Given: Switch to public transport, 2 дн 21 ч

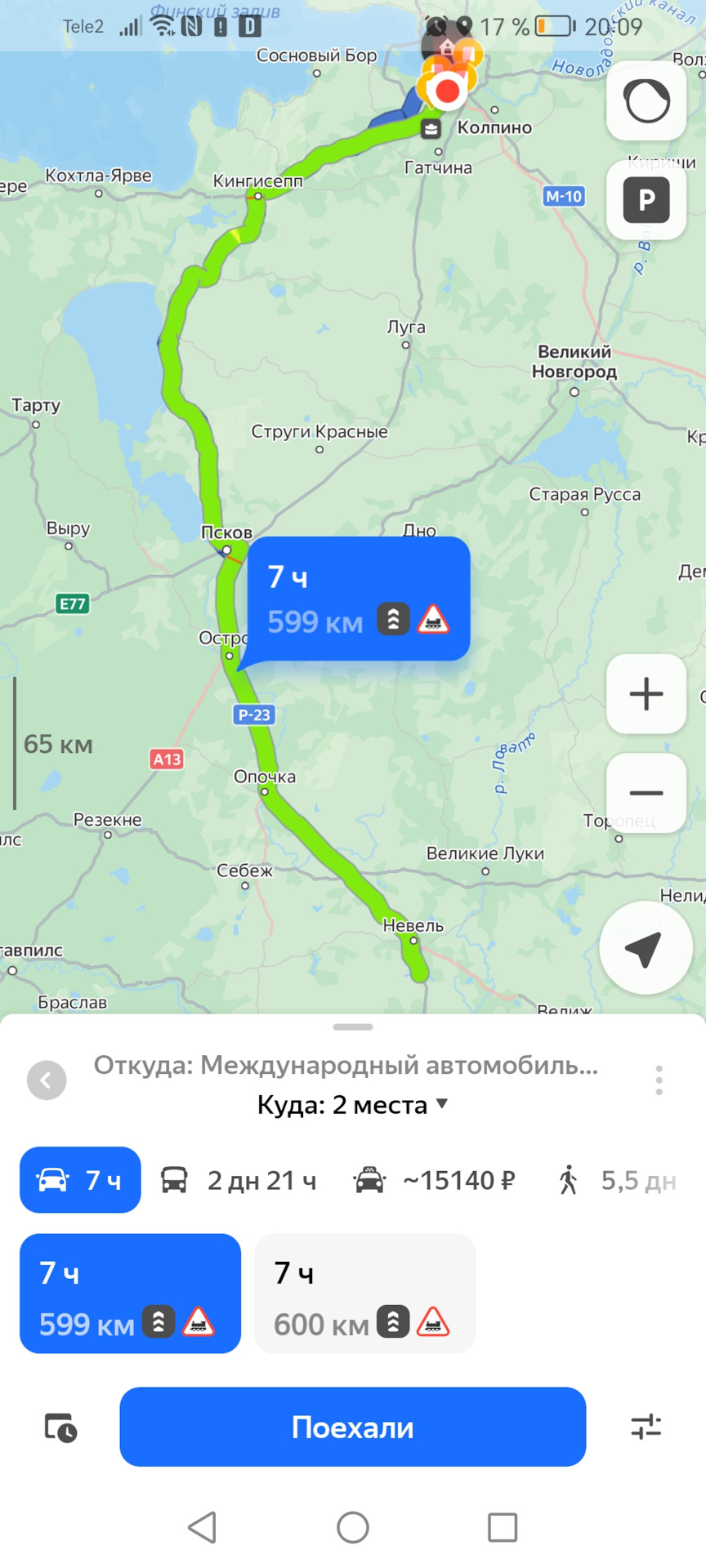Looking at the screenshot, I should 239,1180.
